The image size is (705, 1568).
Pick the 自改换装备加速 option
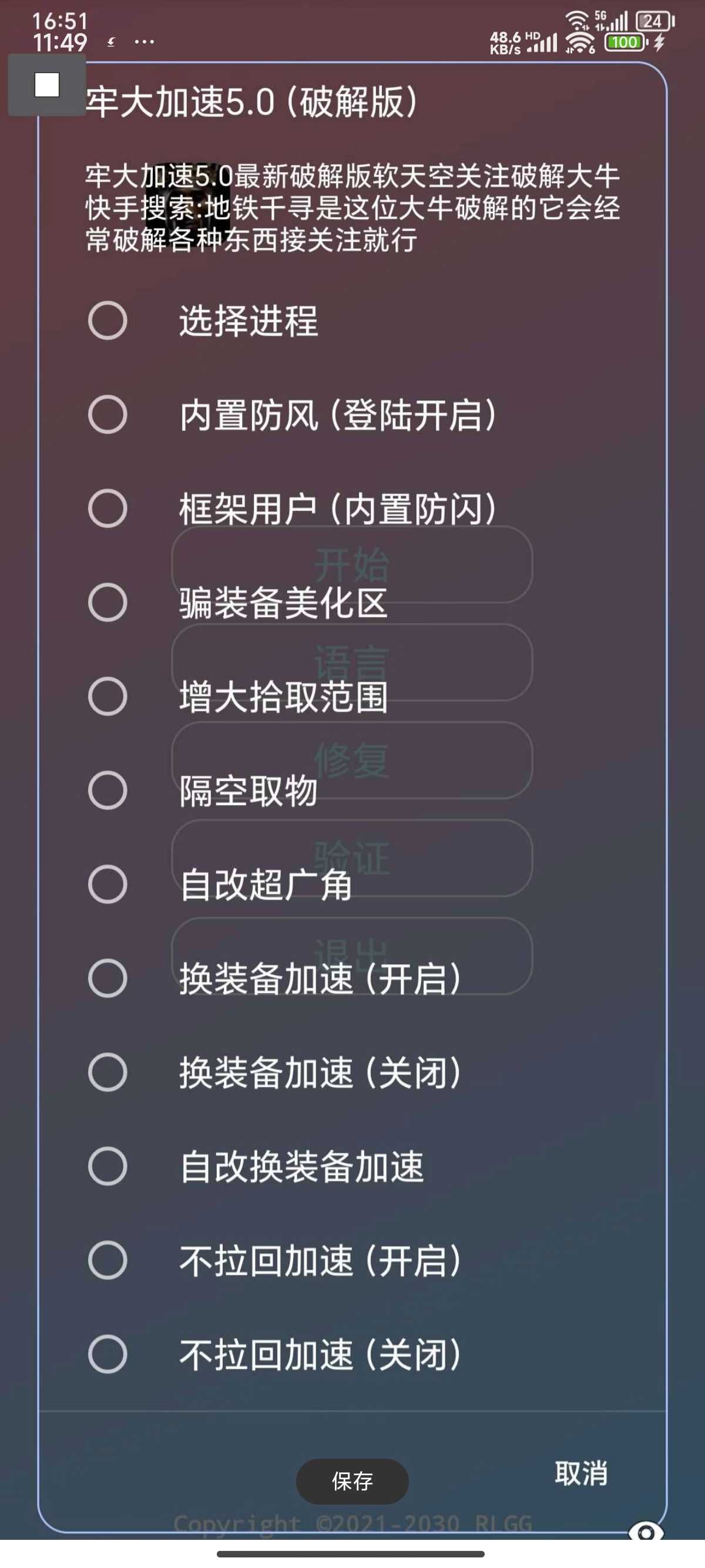[x=108, y=1167]
